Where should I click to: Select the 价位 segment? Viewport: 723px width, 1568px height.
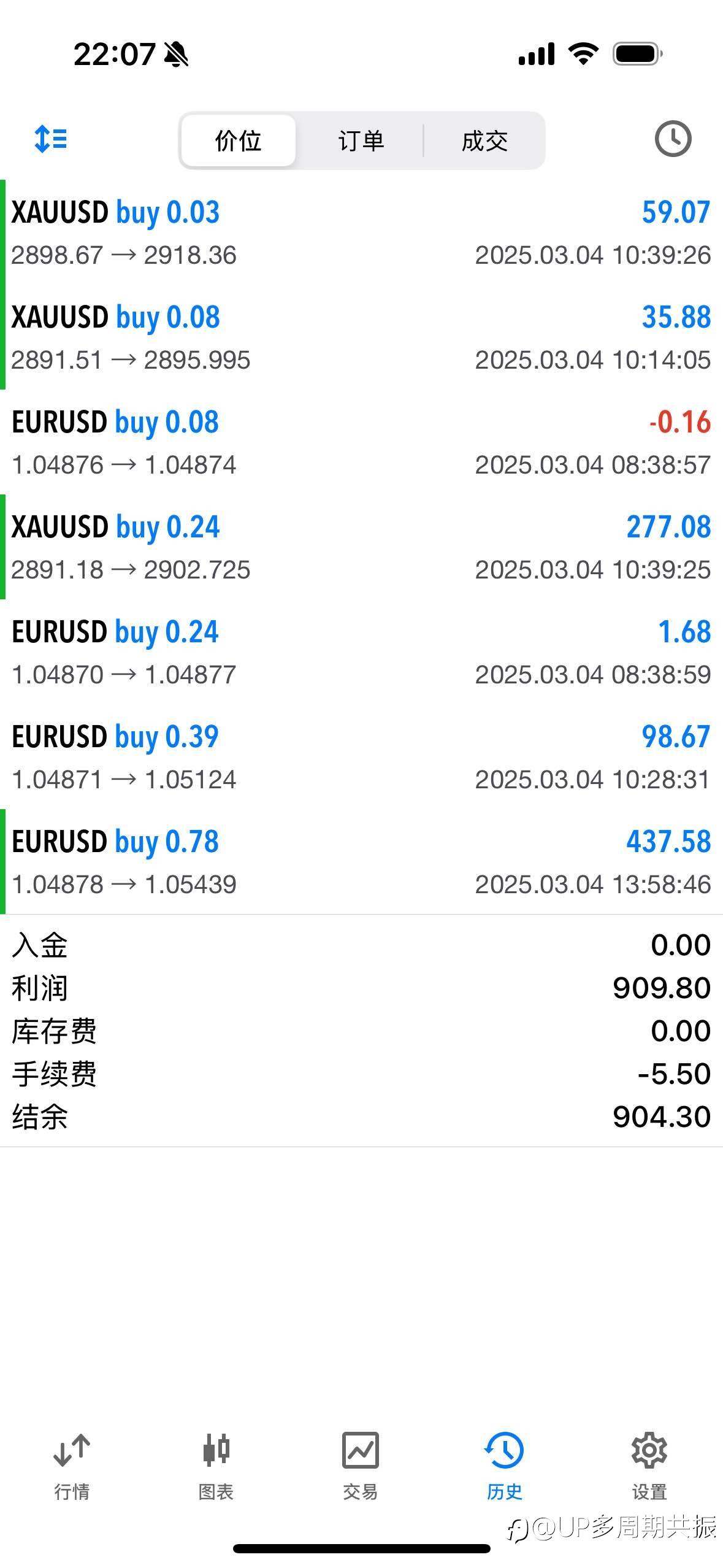click(x=239, y=140)
